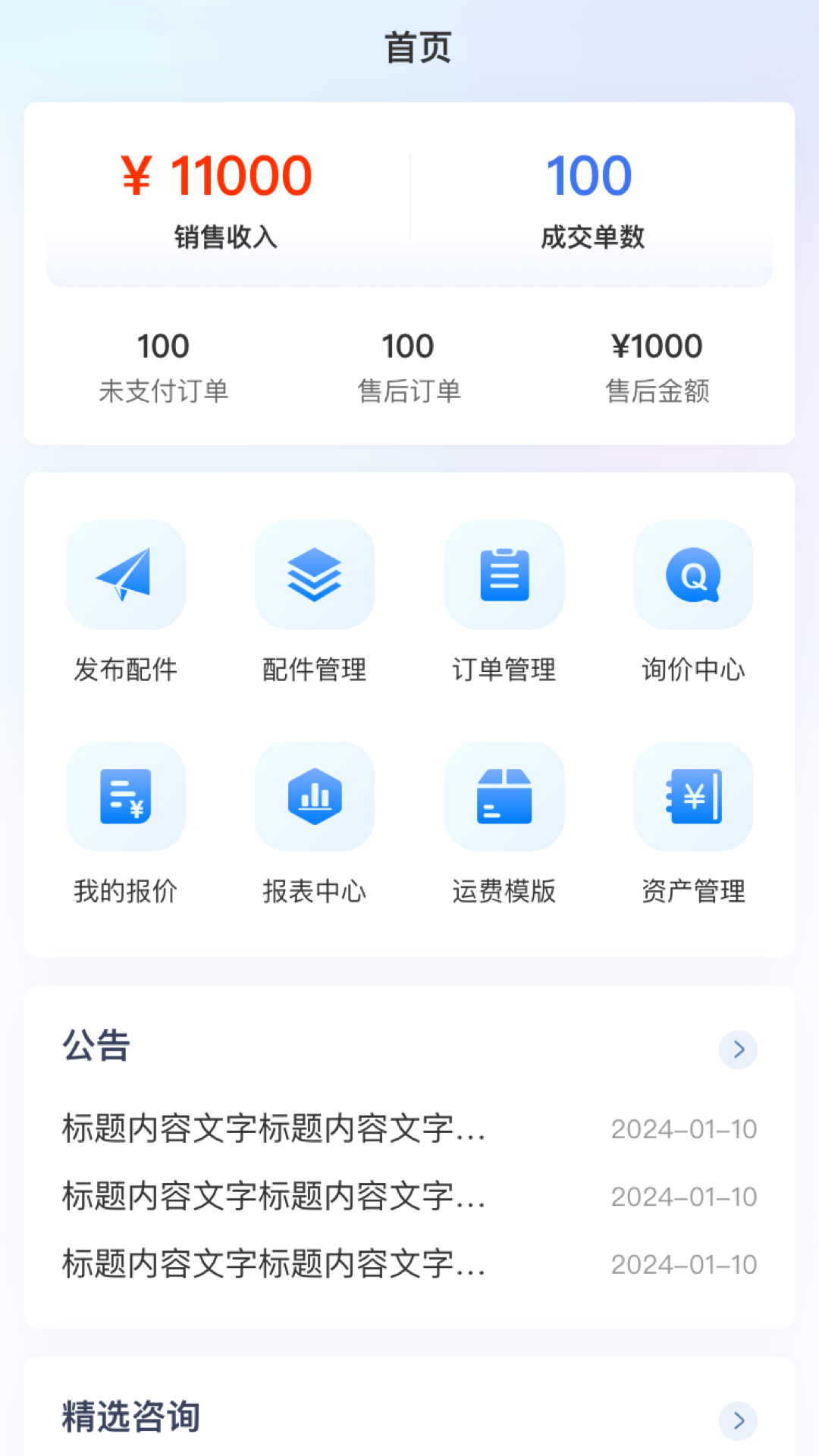819x1456 pixels.
Task: Click the 售后金额 ¥1000 stat
Action: click(657, 366)
